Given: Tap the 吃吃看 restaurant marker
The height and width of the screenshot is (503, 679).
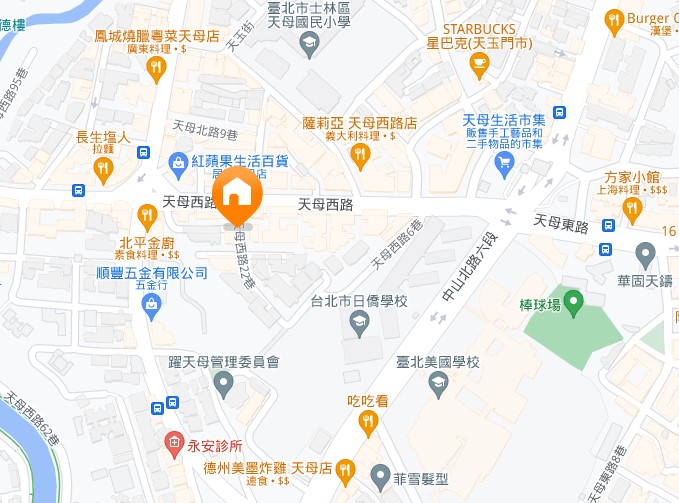Looking at the screenshot, I should (367, 421).
